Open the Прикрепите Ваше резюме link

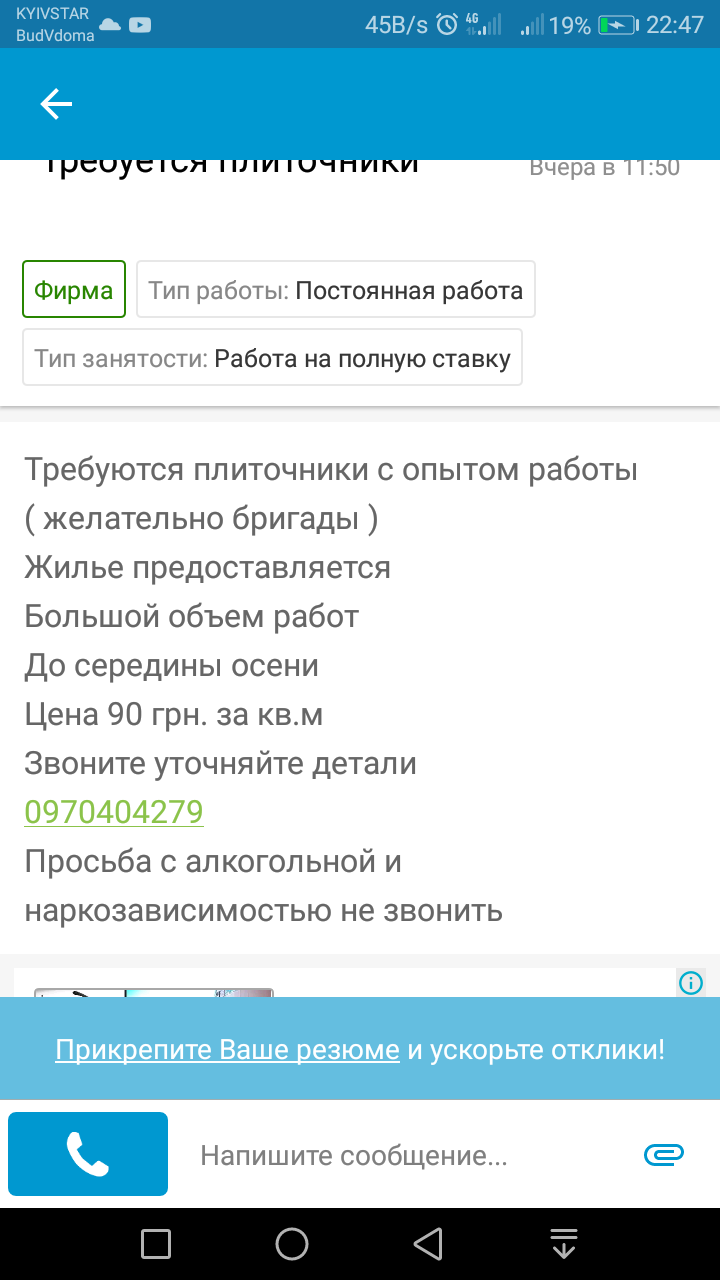click(x=227, y=1049)
